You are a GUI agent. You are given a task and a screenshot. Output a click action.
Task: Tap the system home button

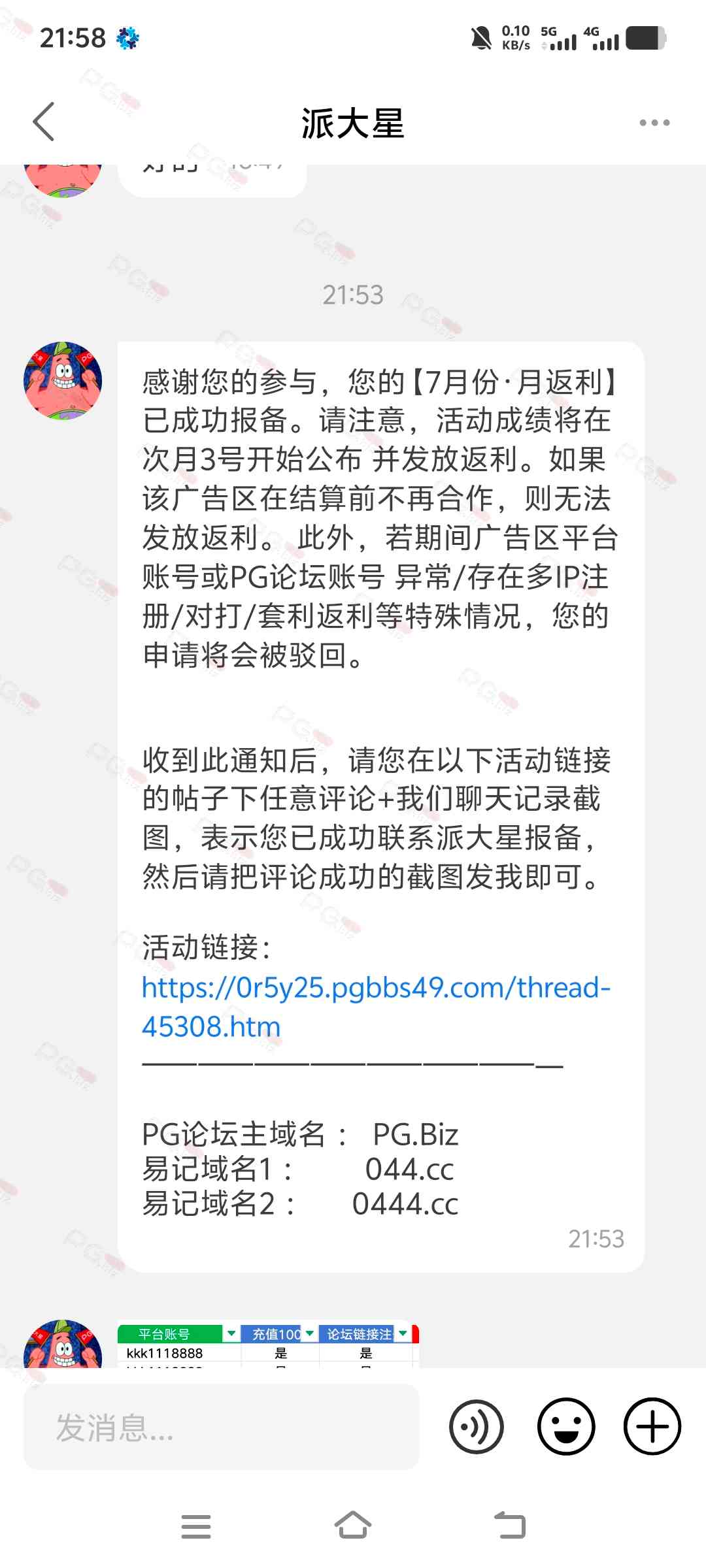point(353,1526)
